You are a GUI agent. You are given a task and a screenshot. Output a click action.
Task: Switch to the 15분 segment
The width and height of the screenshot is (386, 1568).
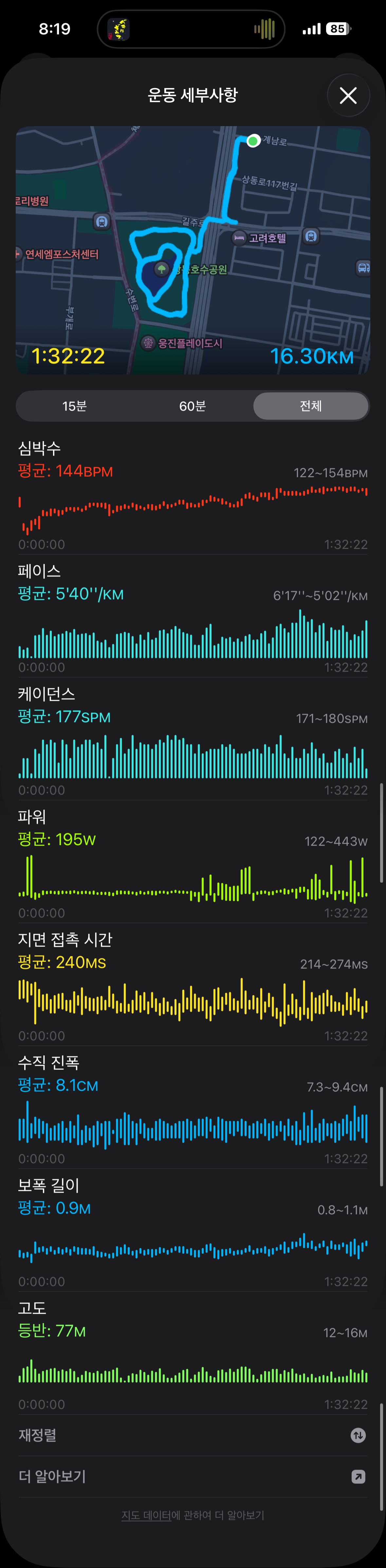pos(75,406)
